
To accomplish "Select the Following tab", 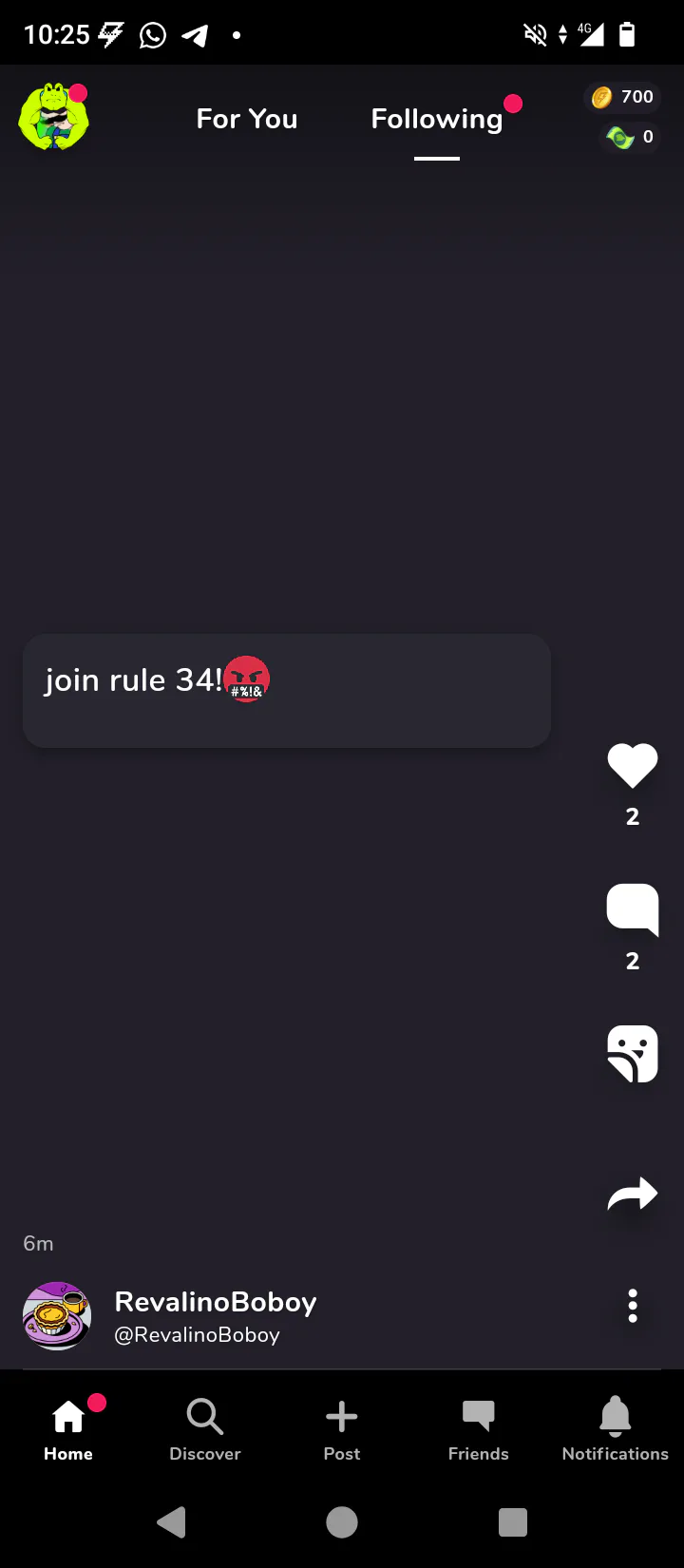I will [x=437, y=119].
